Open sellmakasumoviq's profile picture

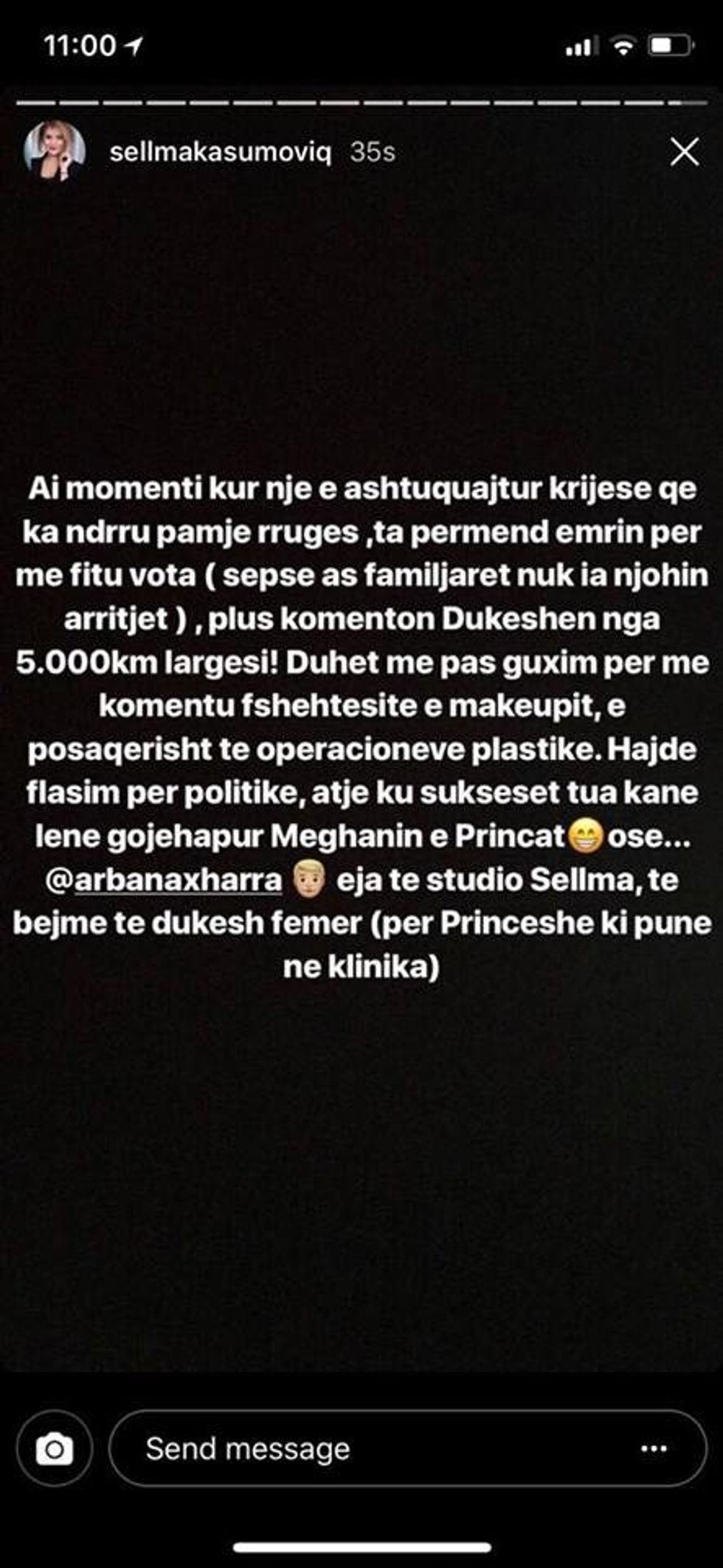coord(55,151)
